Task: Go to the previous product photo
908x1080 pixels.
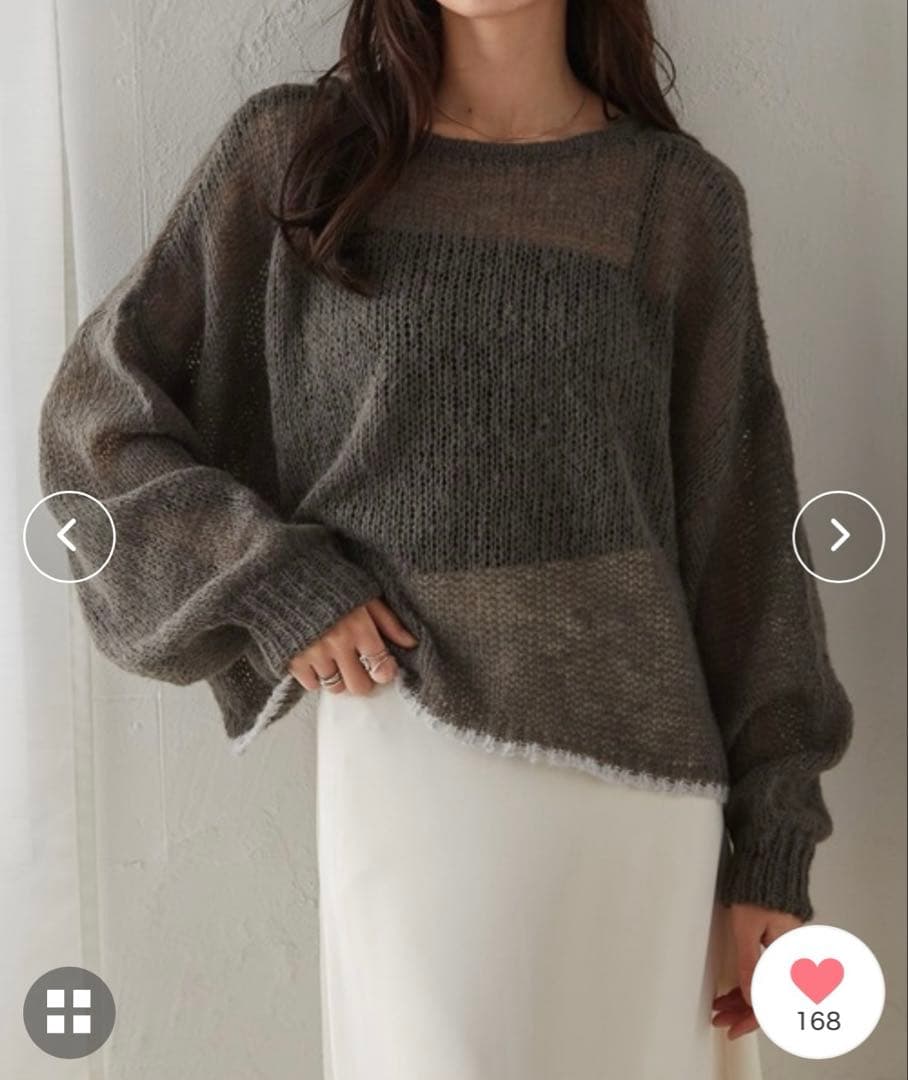Action: coord(69,537)
